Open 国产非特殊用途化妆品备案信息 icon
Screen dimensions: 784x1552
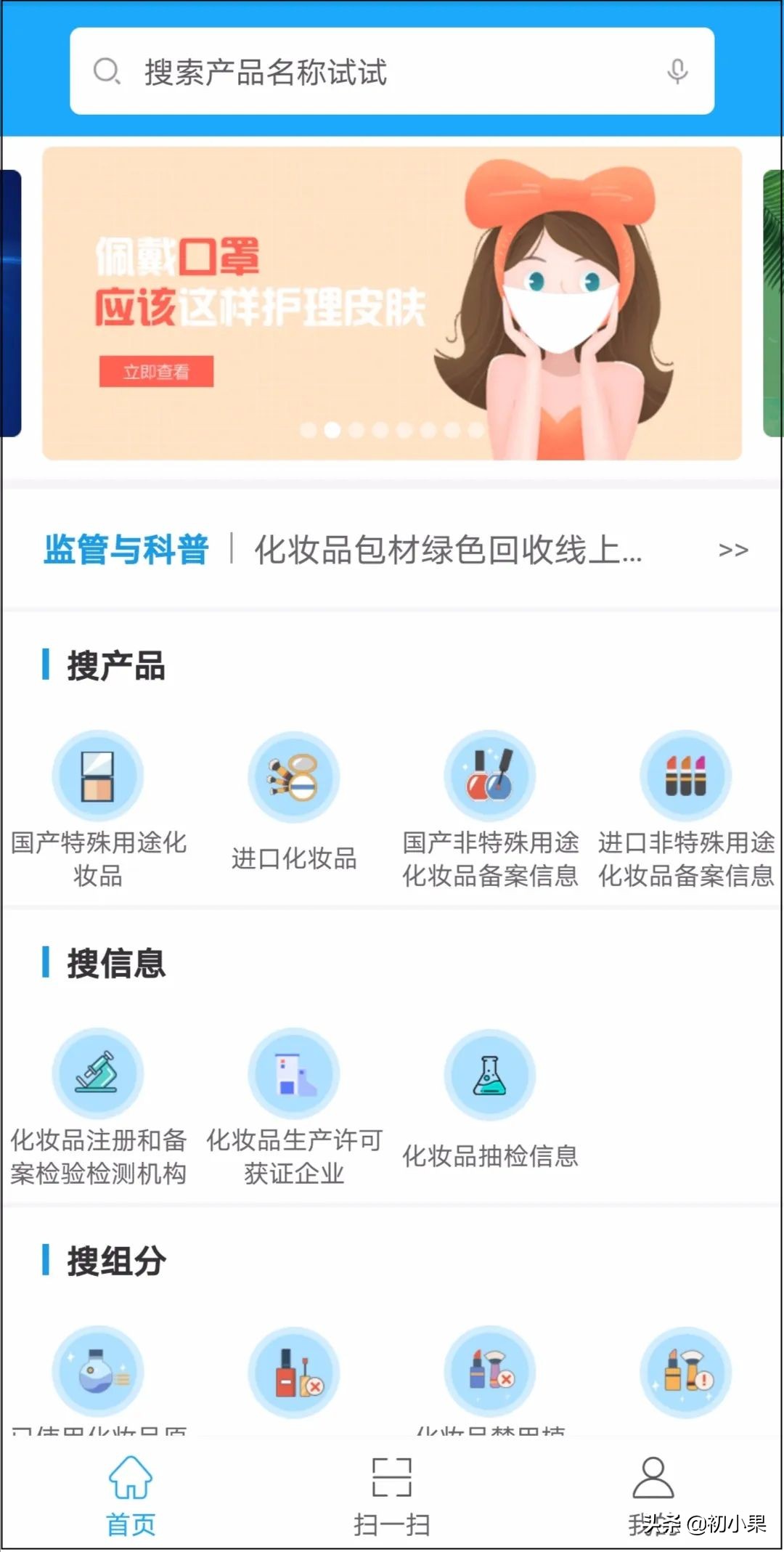pyautogui.click(x=490, y=776)
